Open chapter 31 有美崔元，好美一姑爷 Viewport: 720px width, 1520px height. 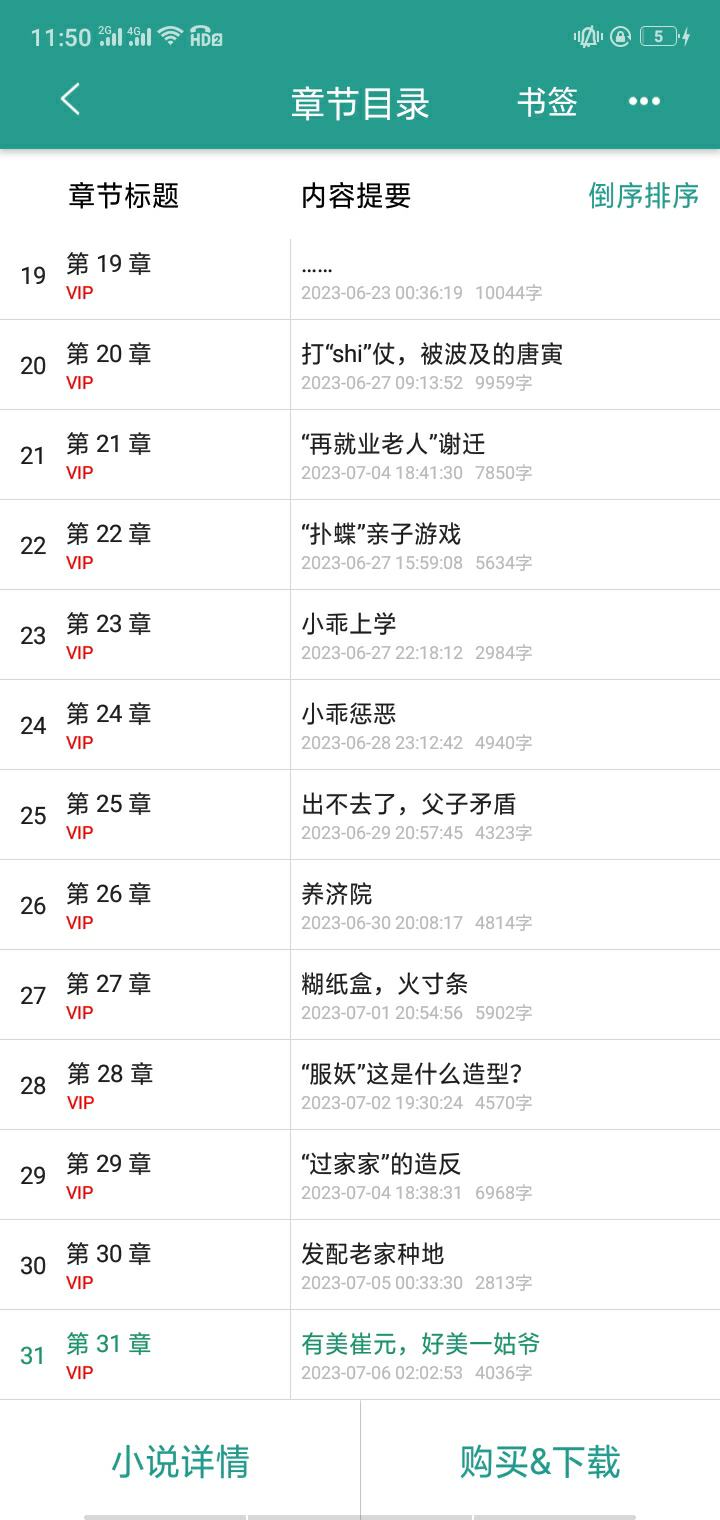tap(360, 1355)
